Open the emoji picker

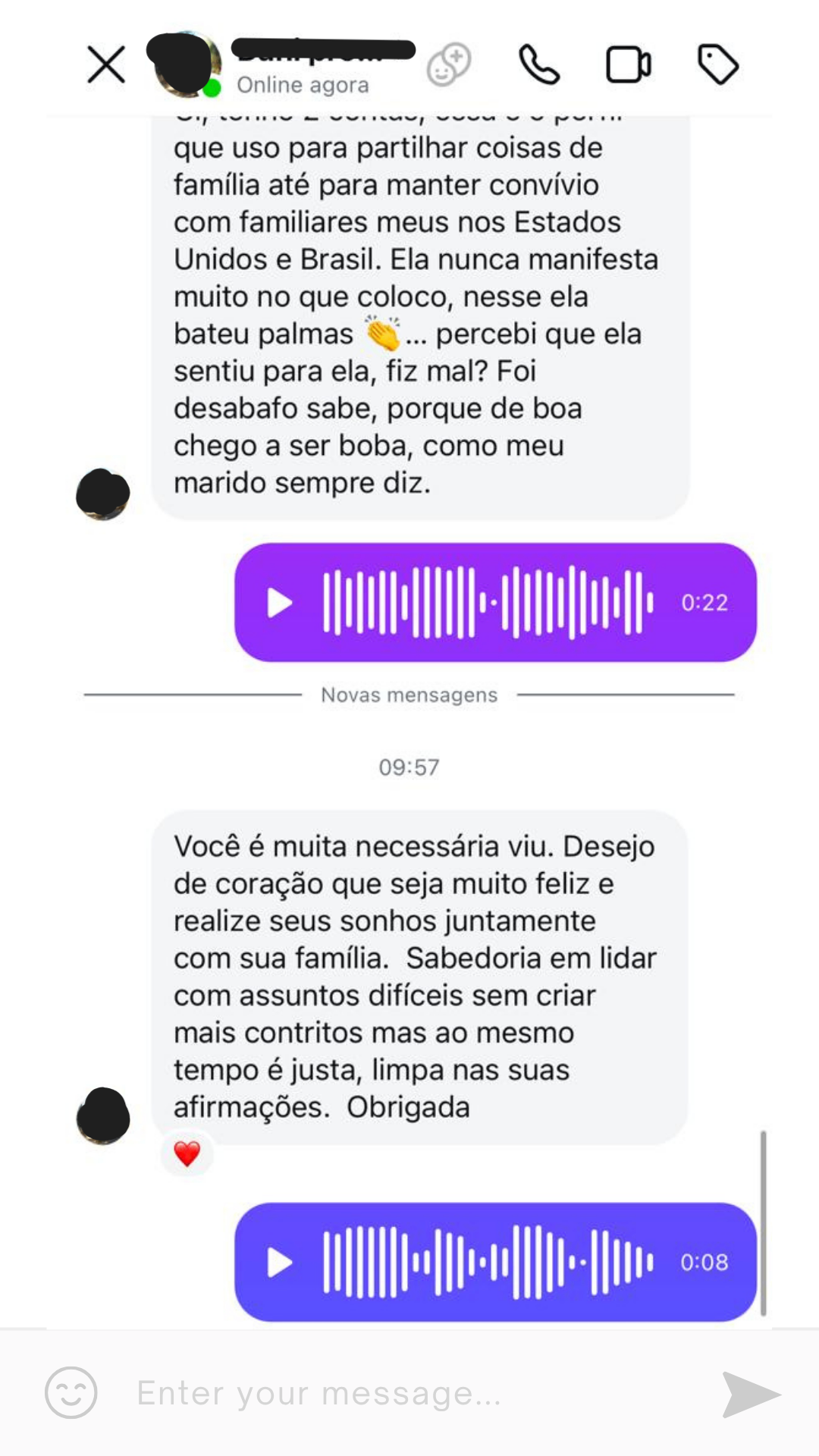point(71,1393)
